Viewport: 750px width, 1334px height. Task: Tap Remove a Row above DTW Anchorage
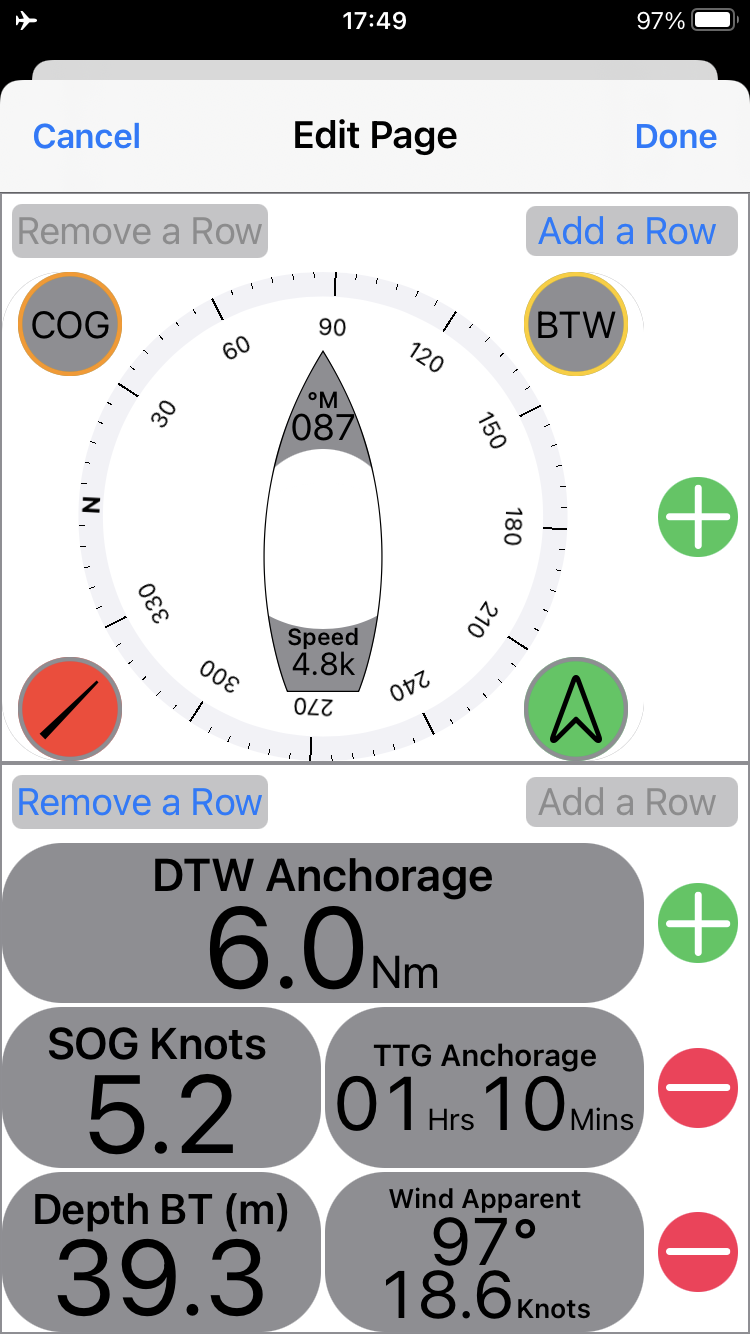140,802
